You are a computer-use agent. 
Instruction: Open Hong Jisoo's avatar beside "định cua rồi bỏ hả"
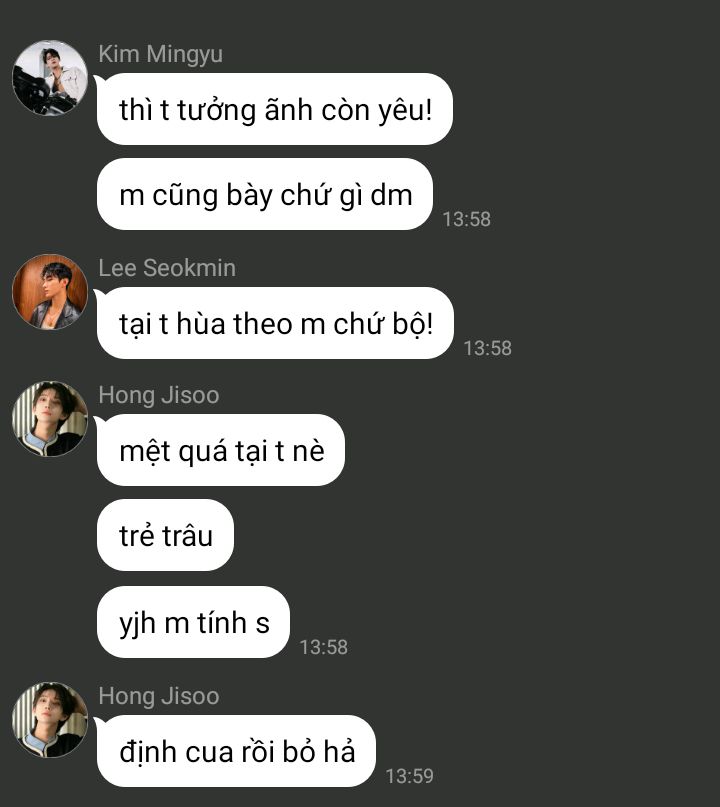coord(50,720)
